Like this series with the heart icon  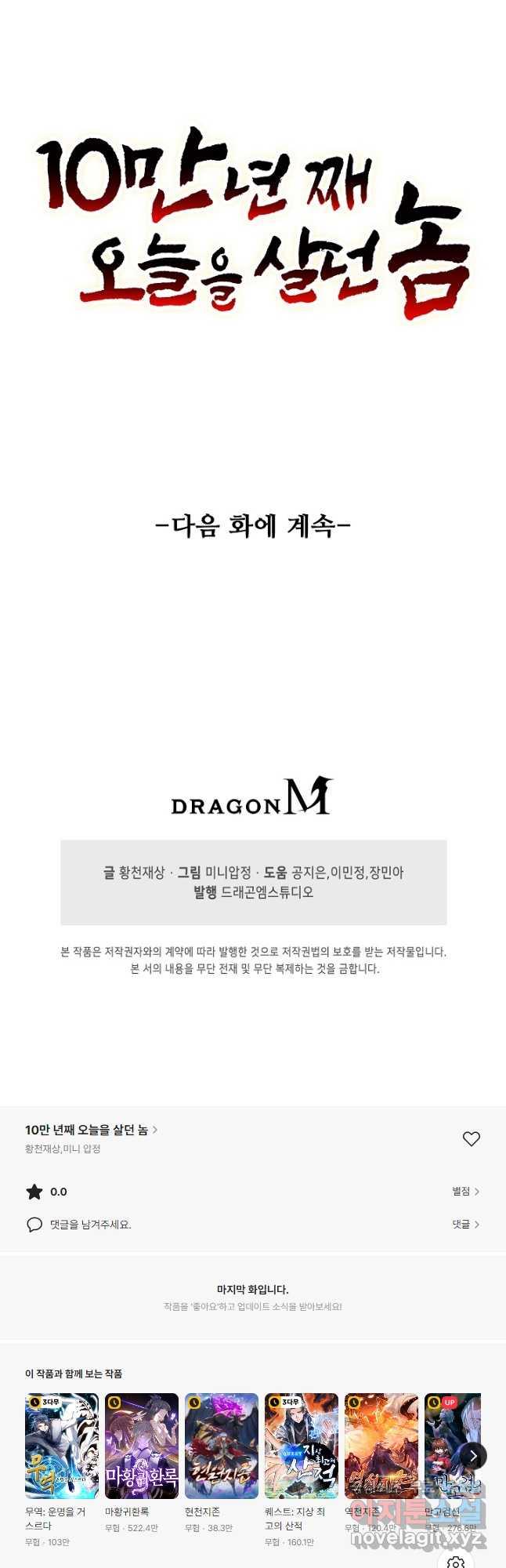pyautogui.click(x=471, y=1139)
